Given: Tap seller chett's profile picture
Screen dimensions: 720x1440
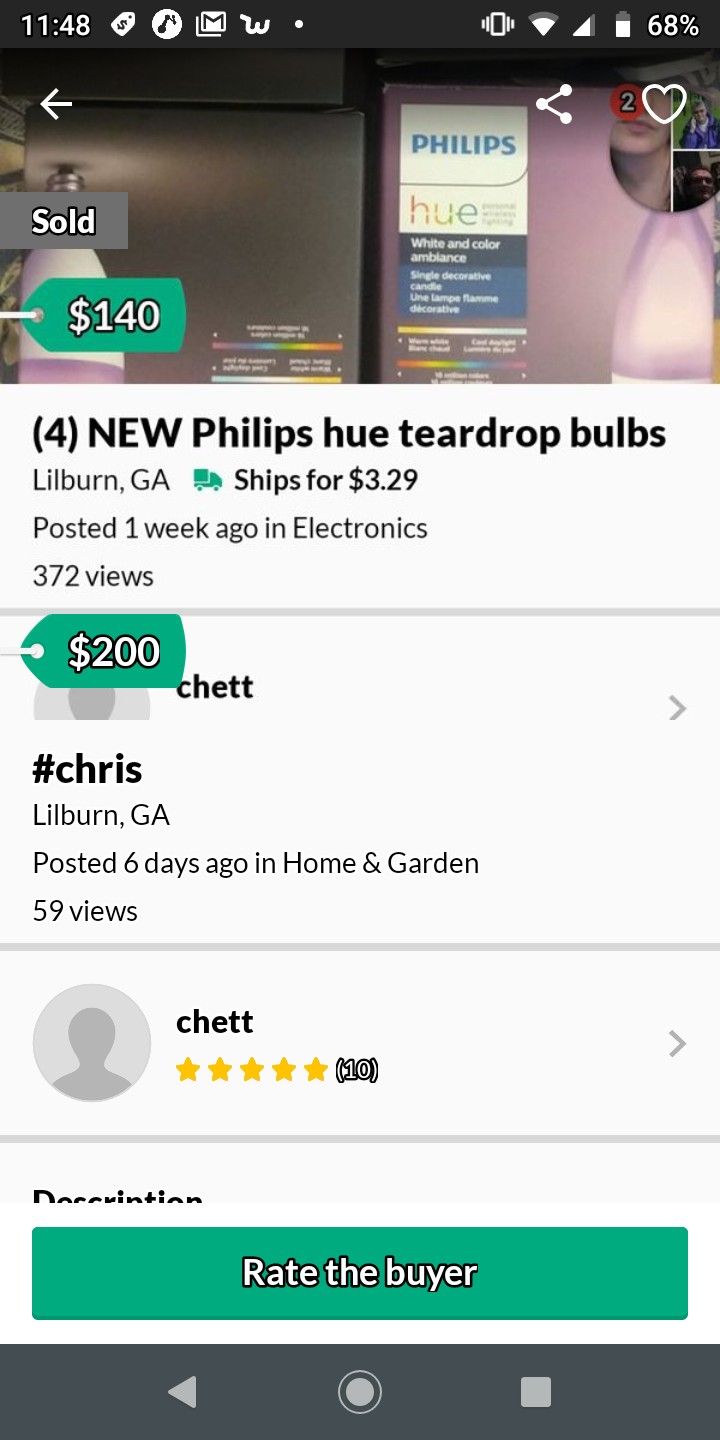Looking at the screenshot, I should click(x=92, y=1042).
